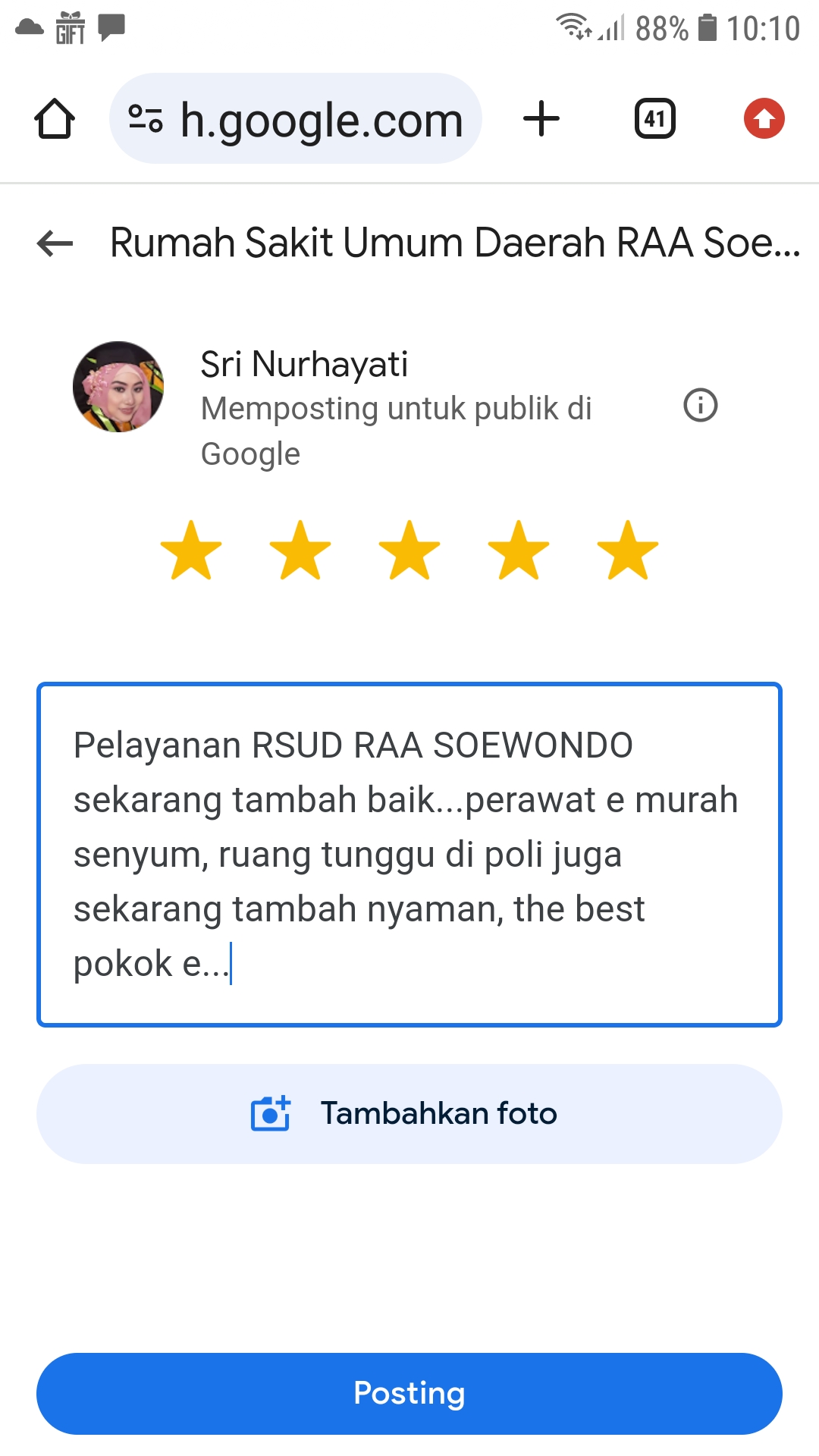The image size is (819, 1456).
Task: Open the tab switcher showing 41 tabs
Action: (x=654, y=119)
